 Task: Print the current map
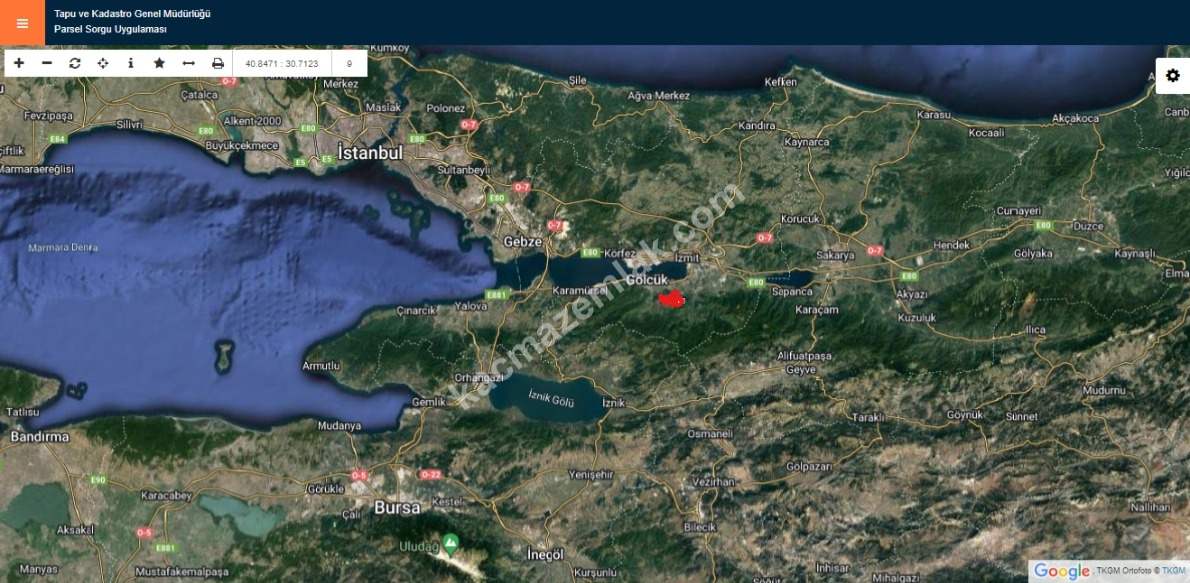pyautogui.click(x=218, y=63)
